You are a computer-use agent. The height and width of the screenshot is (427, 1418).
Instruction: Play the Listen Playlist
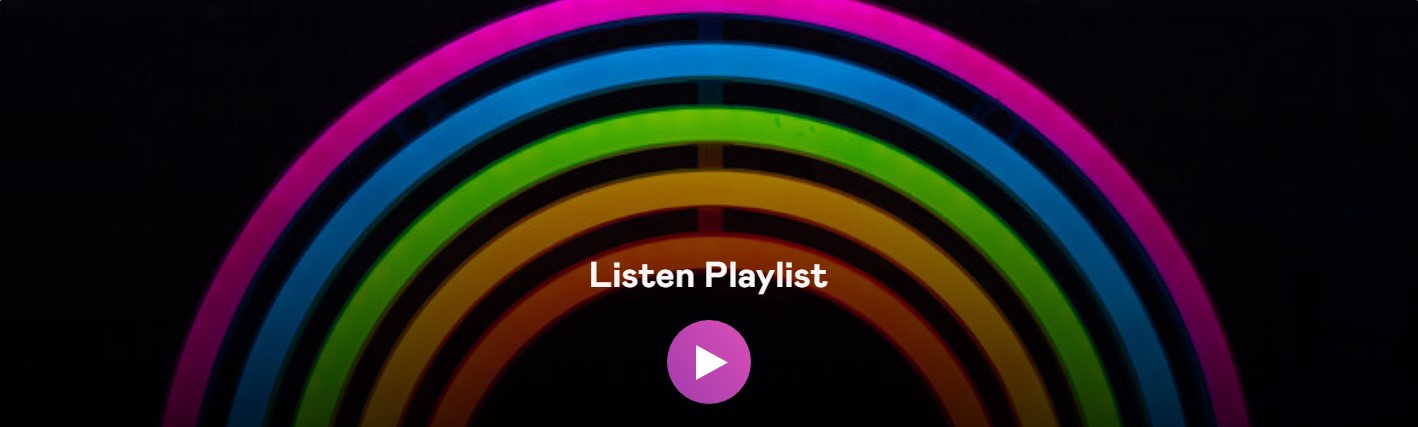[x=709, y=362]
